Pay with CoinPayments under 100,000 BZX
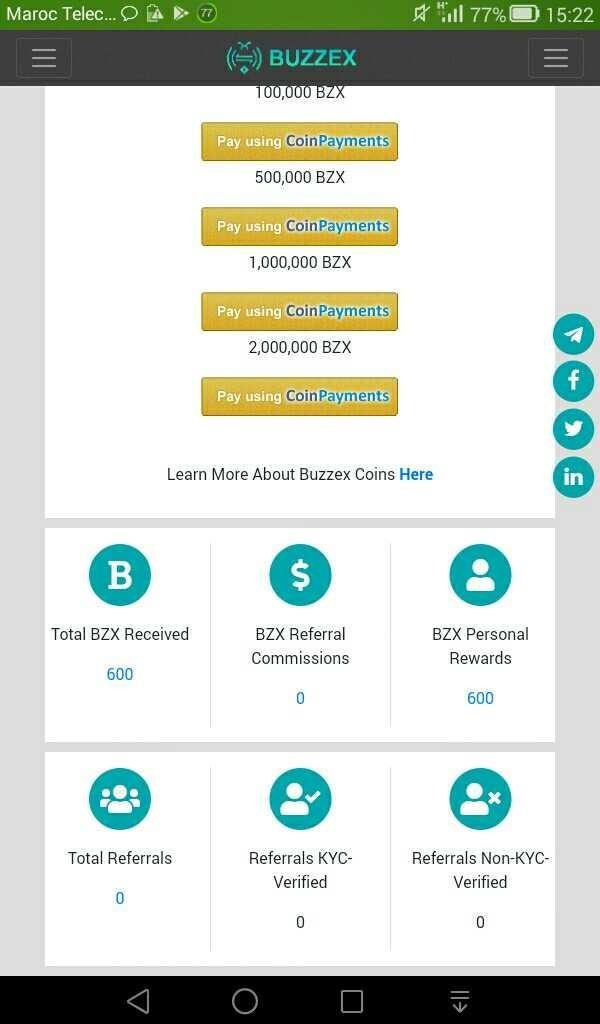The width and height of the screenshot is (600, 1024). 300,141
